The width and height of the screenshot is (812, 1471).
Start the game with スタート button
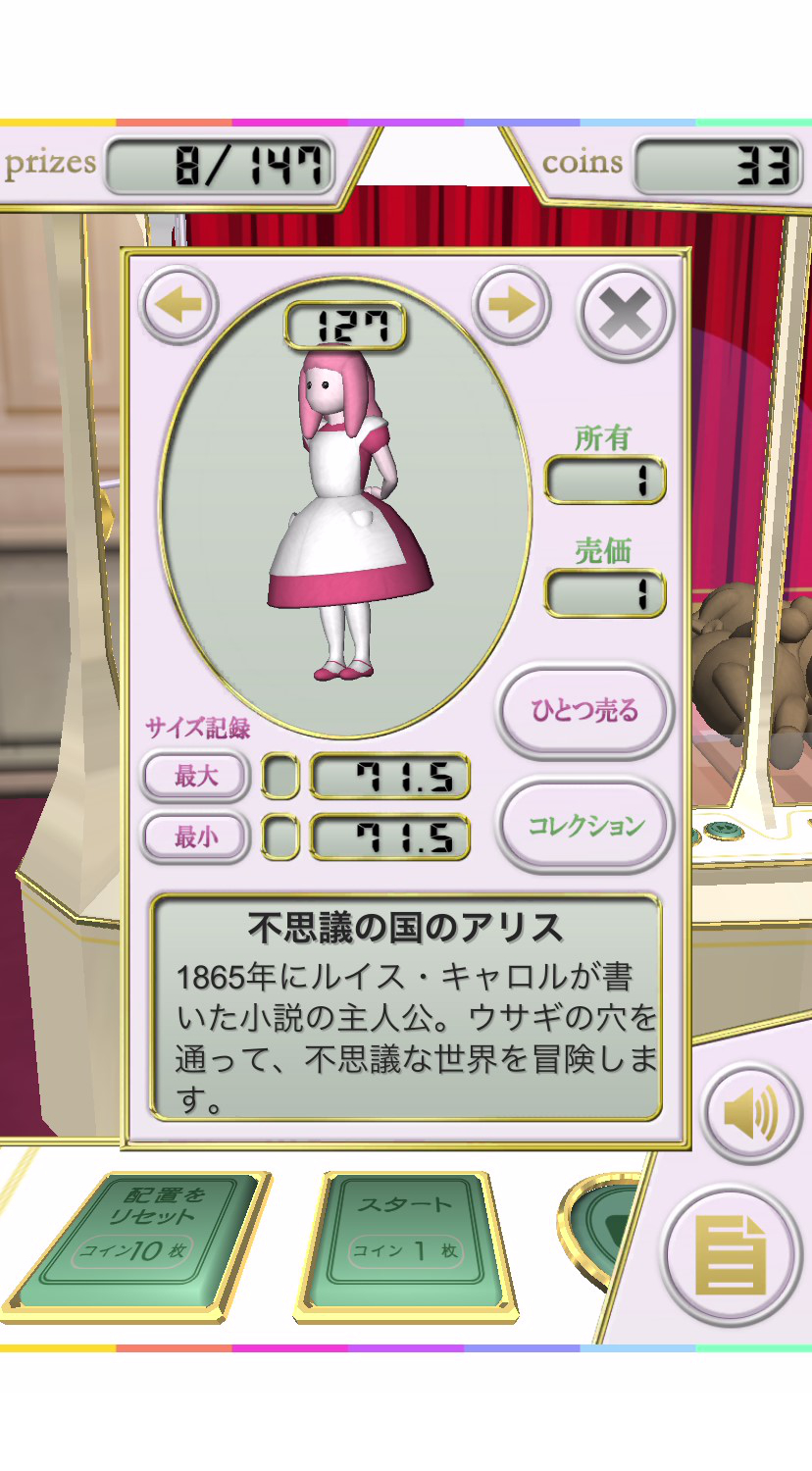click(x=406, y=1241)
